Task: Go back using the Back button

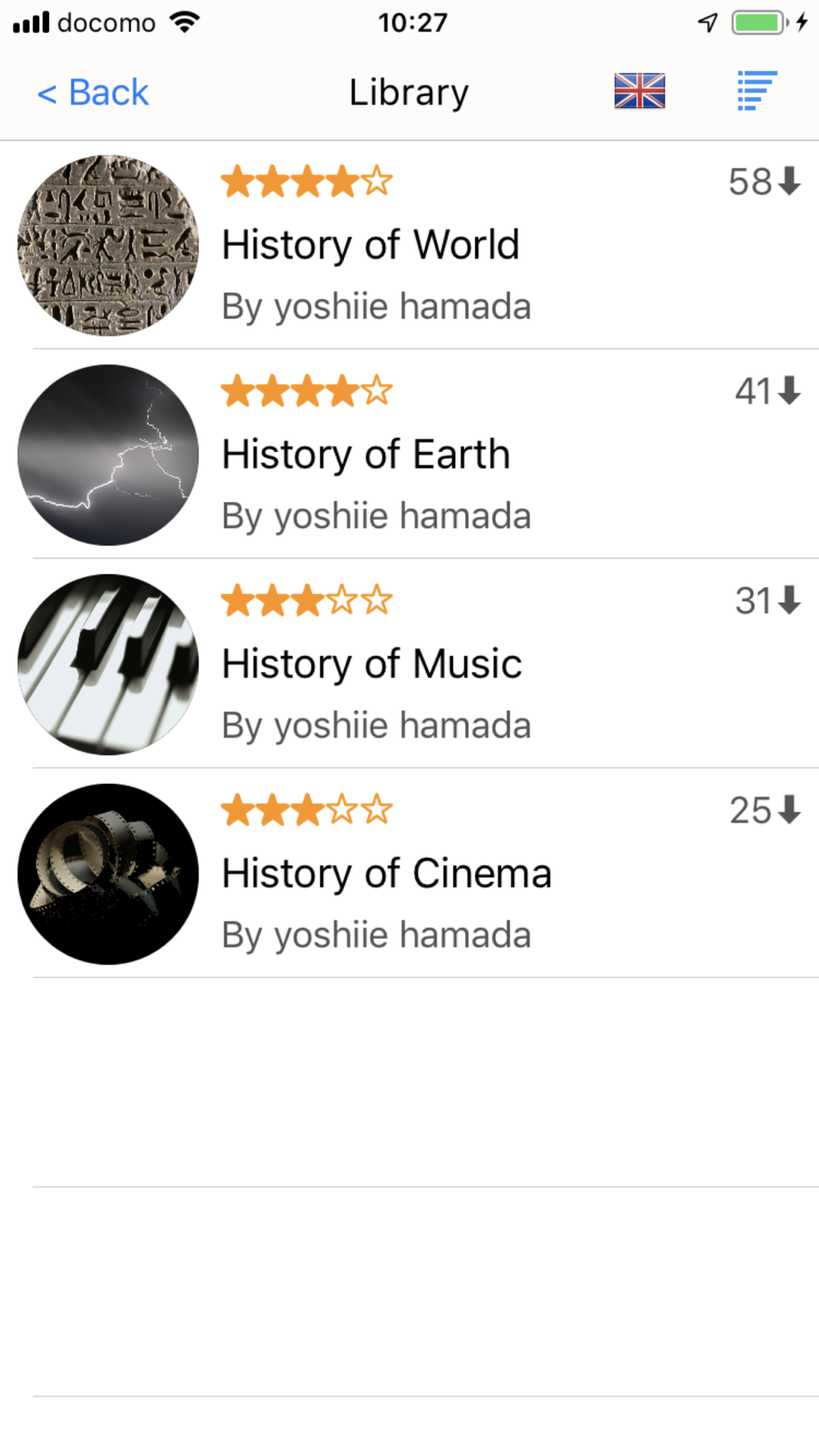Action: 93,93
